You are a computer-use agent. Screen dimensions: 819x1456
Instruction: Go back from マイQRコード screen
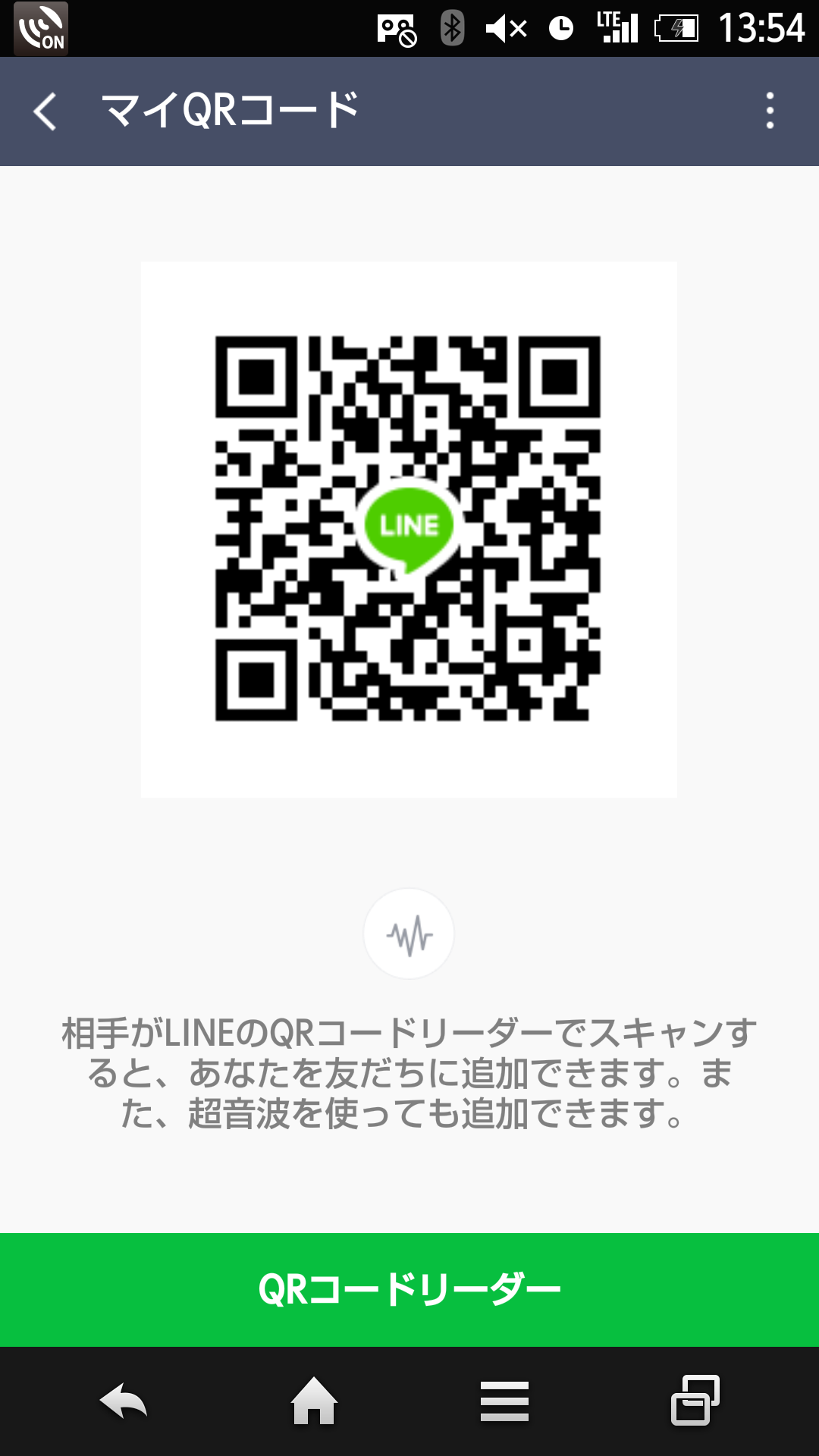[45, 111]
